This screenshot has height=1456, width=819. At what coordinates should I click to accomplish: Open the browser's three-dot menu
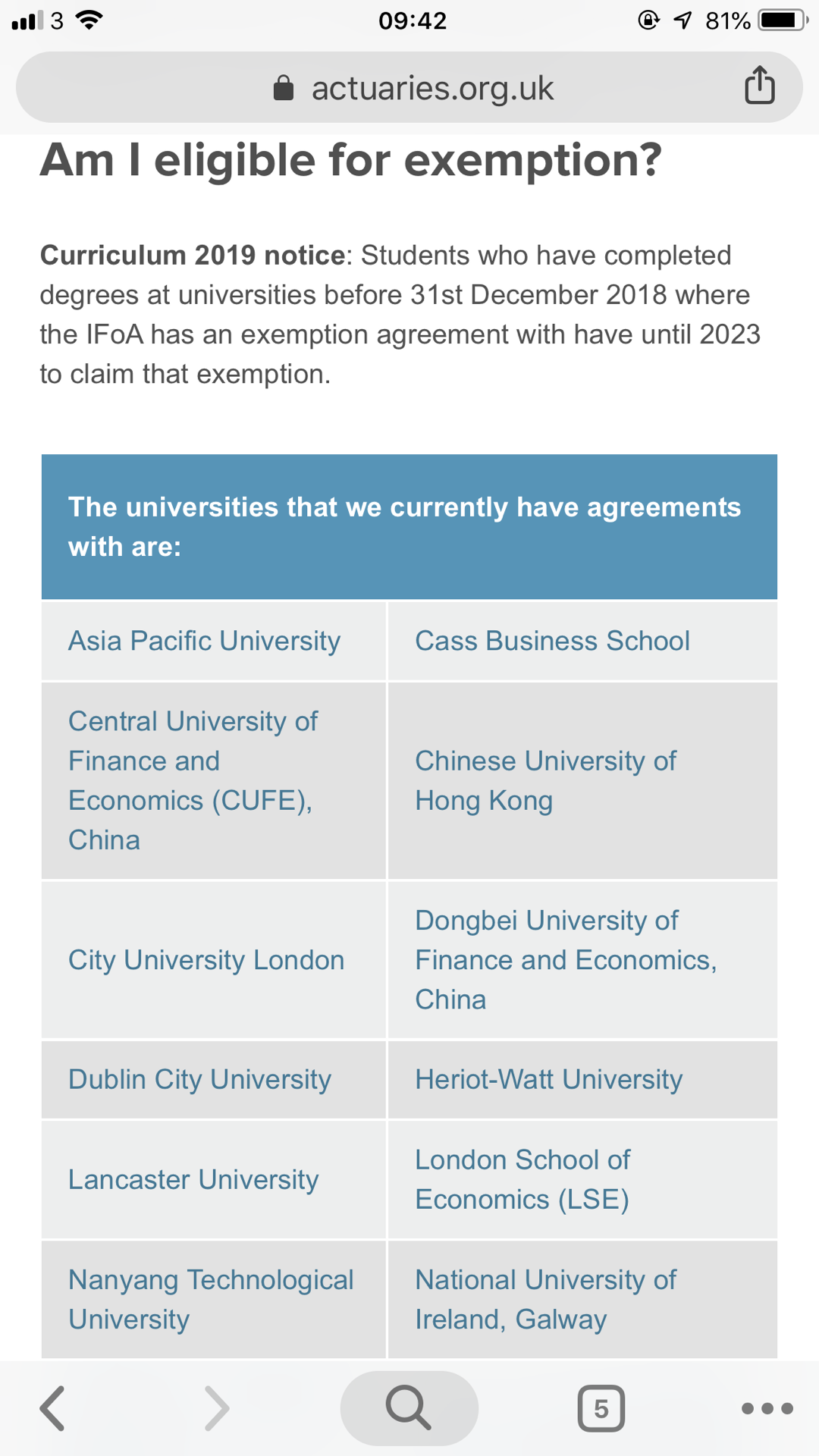767,1408
